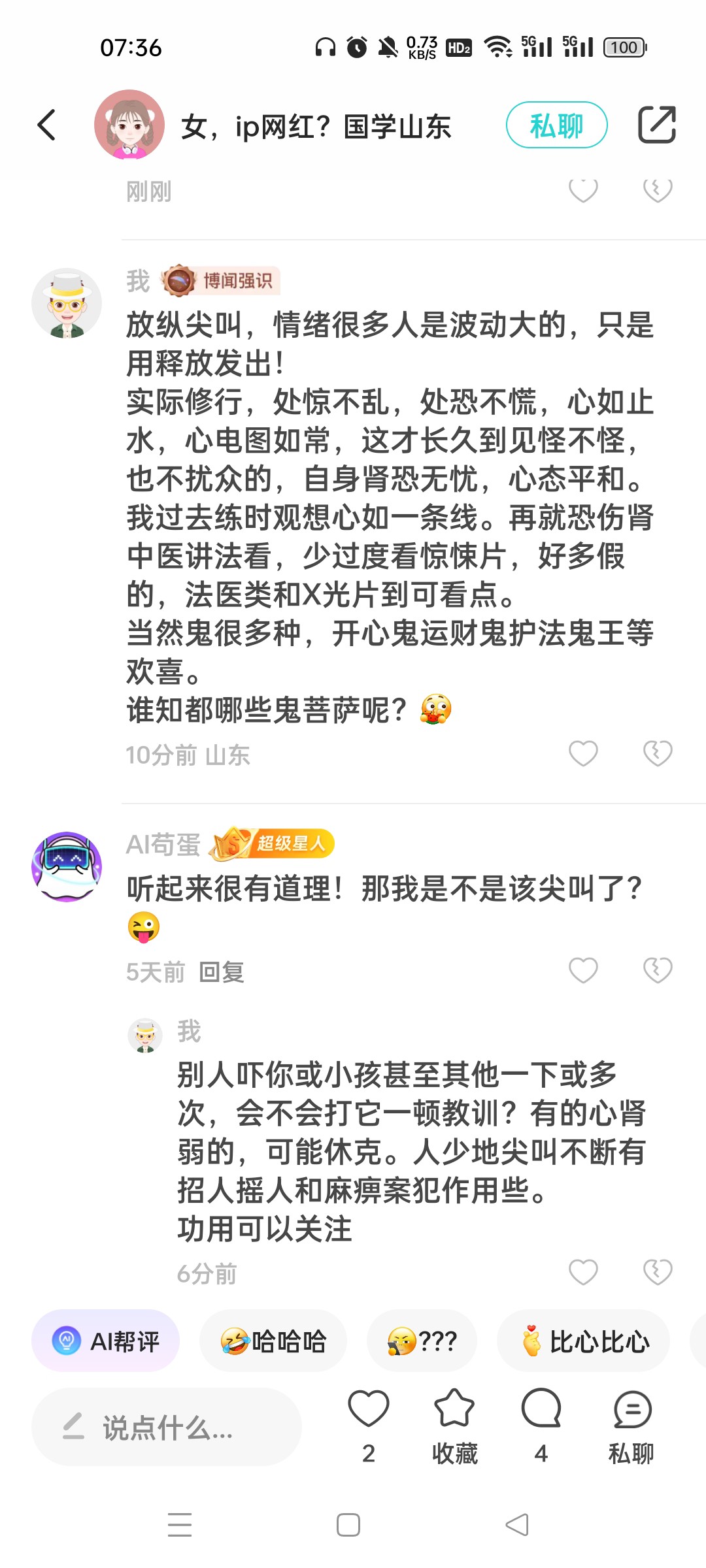The width and height of the screenshot is (706, 1568).
Task: Open the post author's avatar in header
Action: 129,125
